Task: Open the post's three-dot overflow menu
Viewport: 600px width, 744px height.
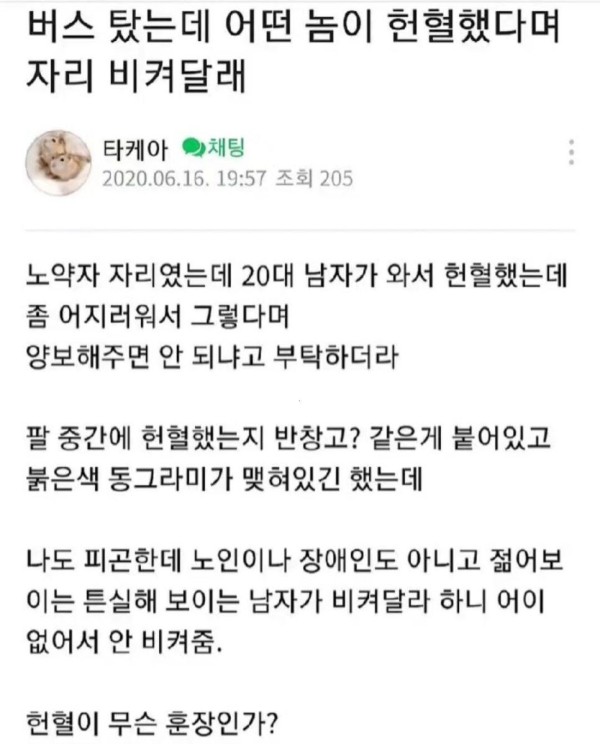Action: (571, 152)
